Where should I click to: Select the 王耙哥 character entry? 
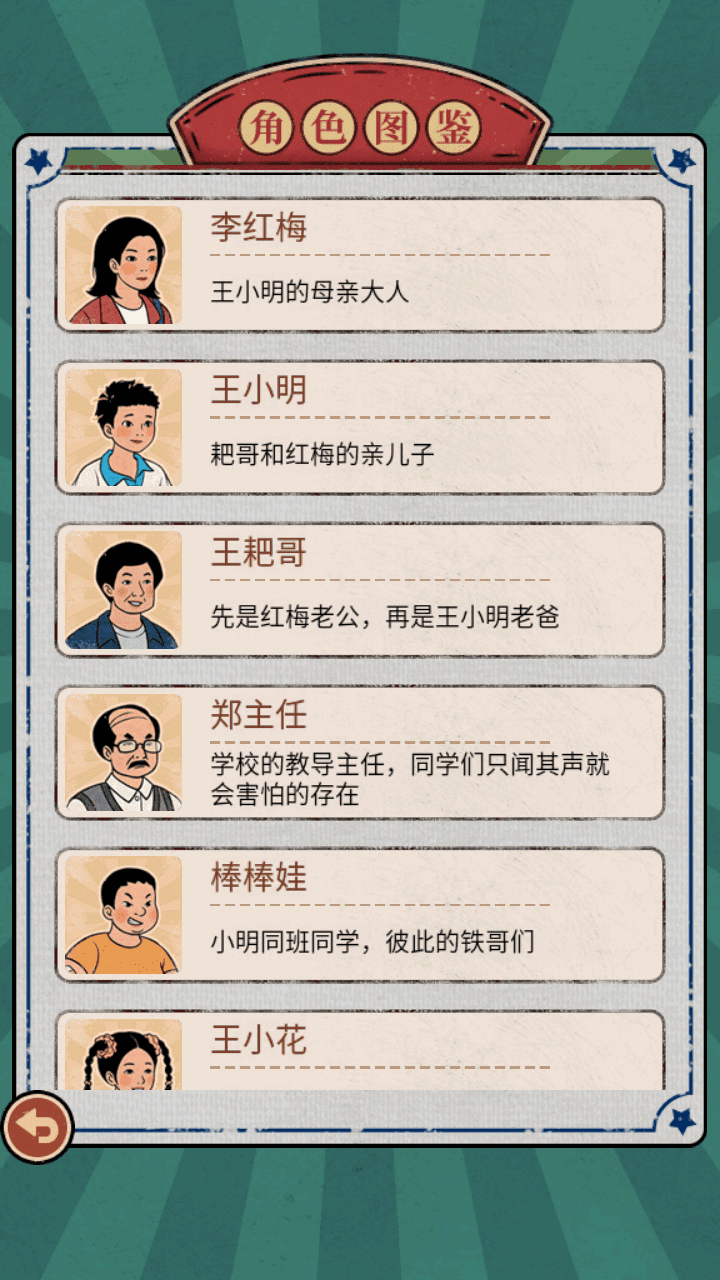(x=360, y=590)
